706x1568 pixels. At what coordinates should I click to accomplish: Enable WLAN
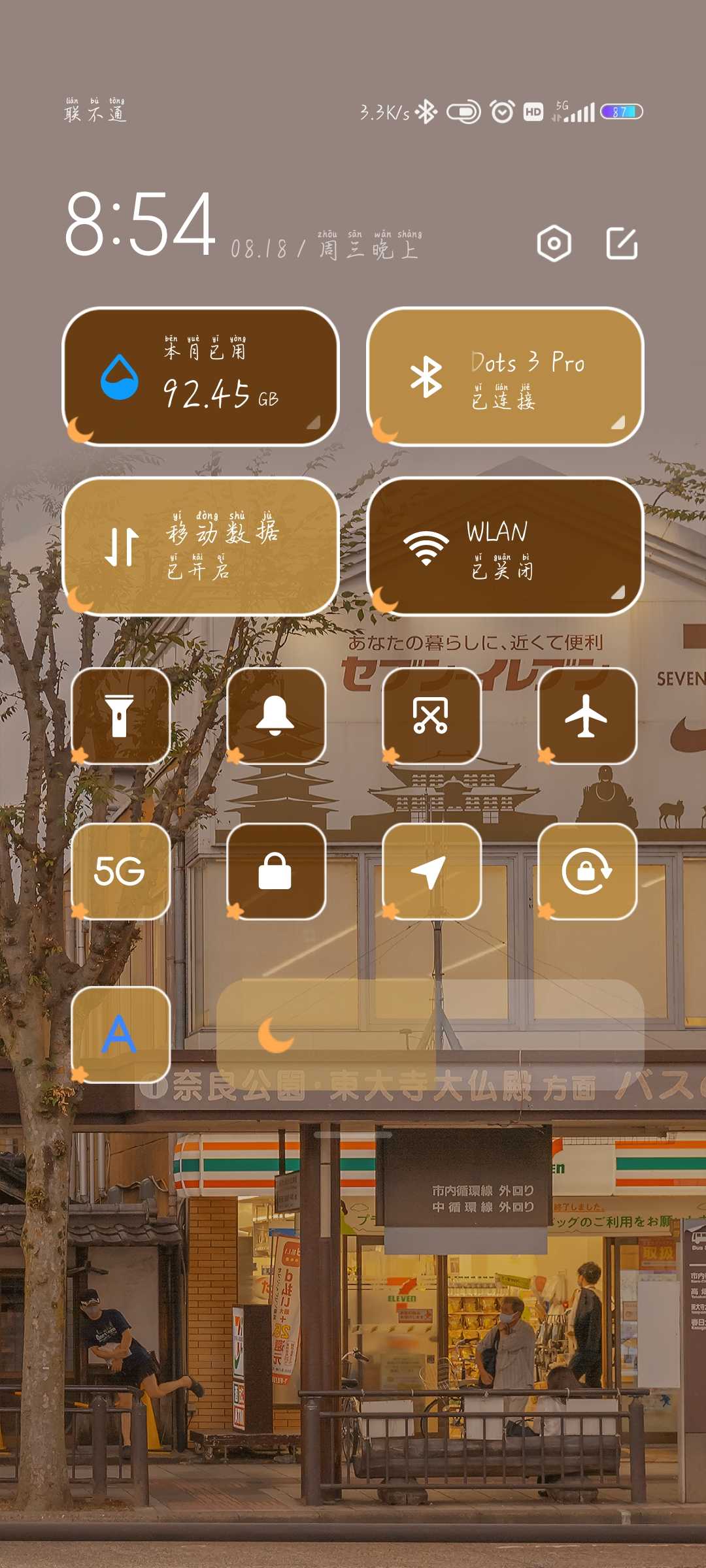tap(505, 546)
